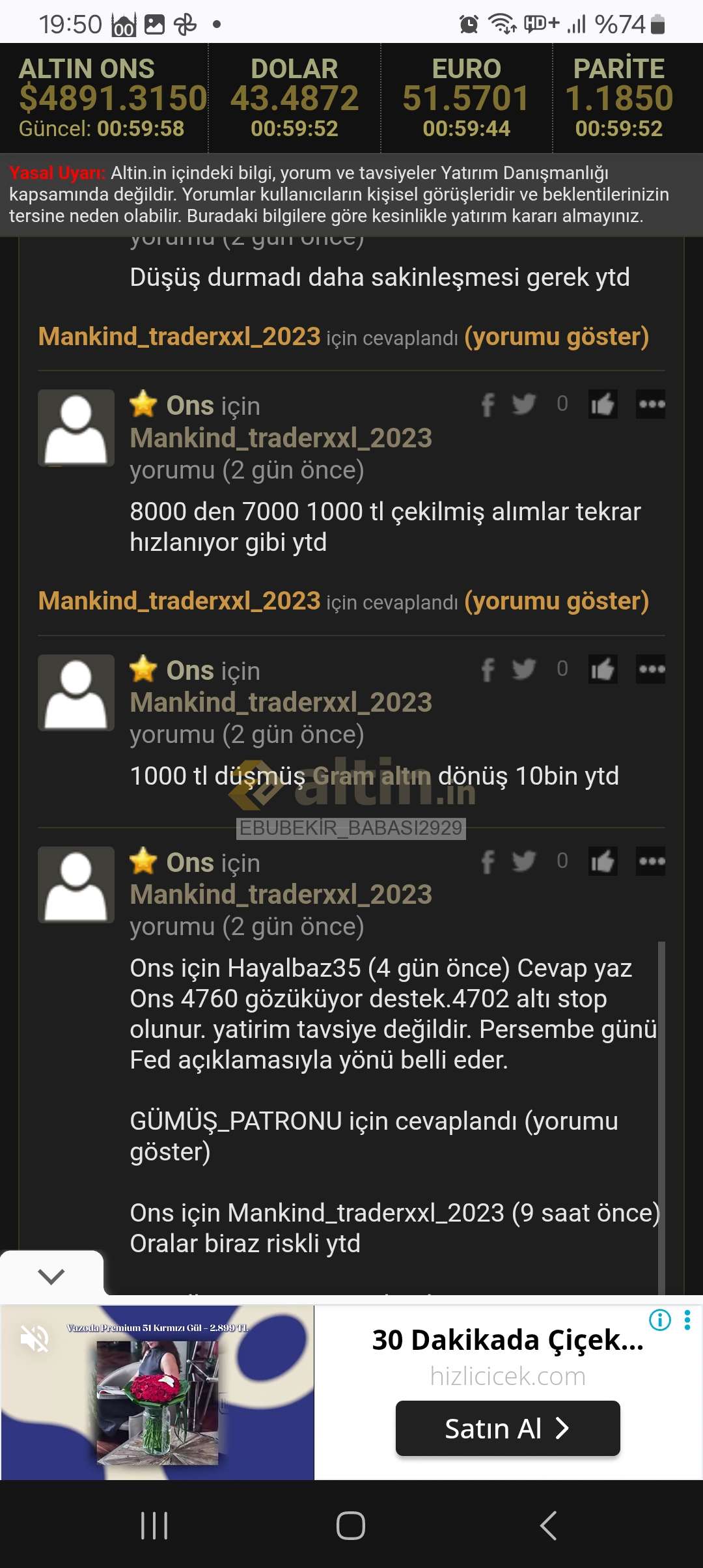Screen dimensions: 703x1568
Task: Show the replied comment below "hızlanıyor gibi ytd"
Action: click(557, 602)
